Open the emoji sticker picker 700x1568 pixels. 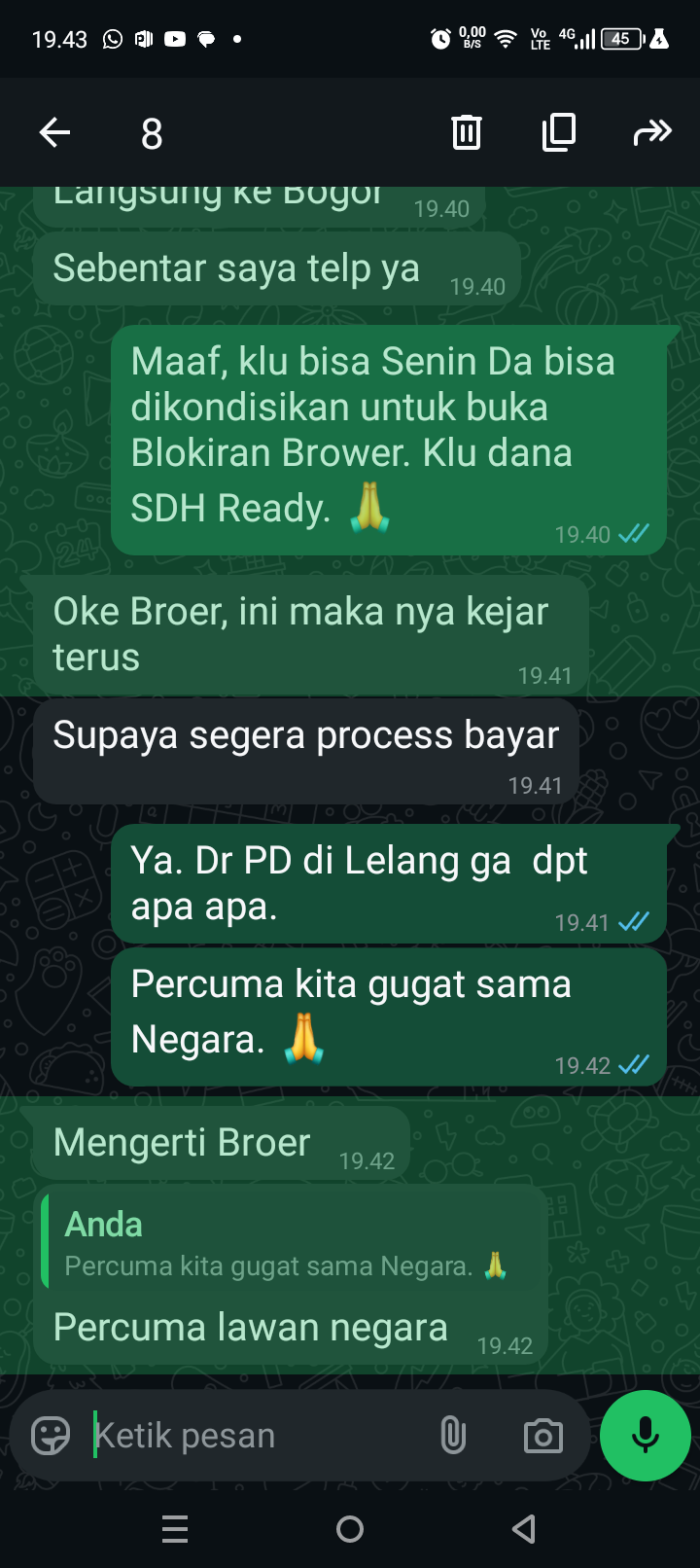(51, 1435)
